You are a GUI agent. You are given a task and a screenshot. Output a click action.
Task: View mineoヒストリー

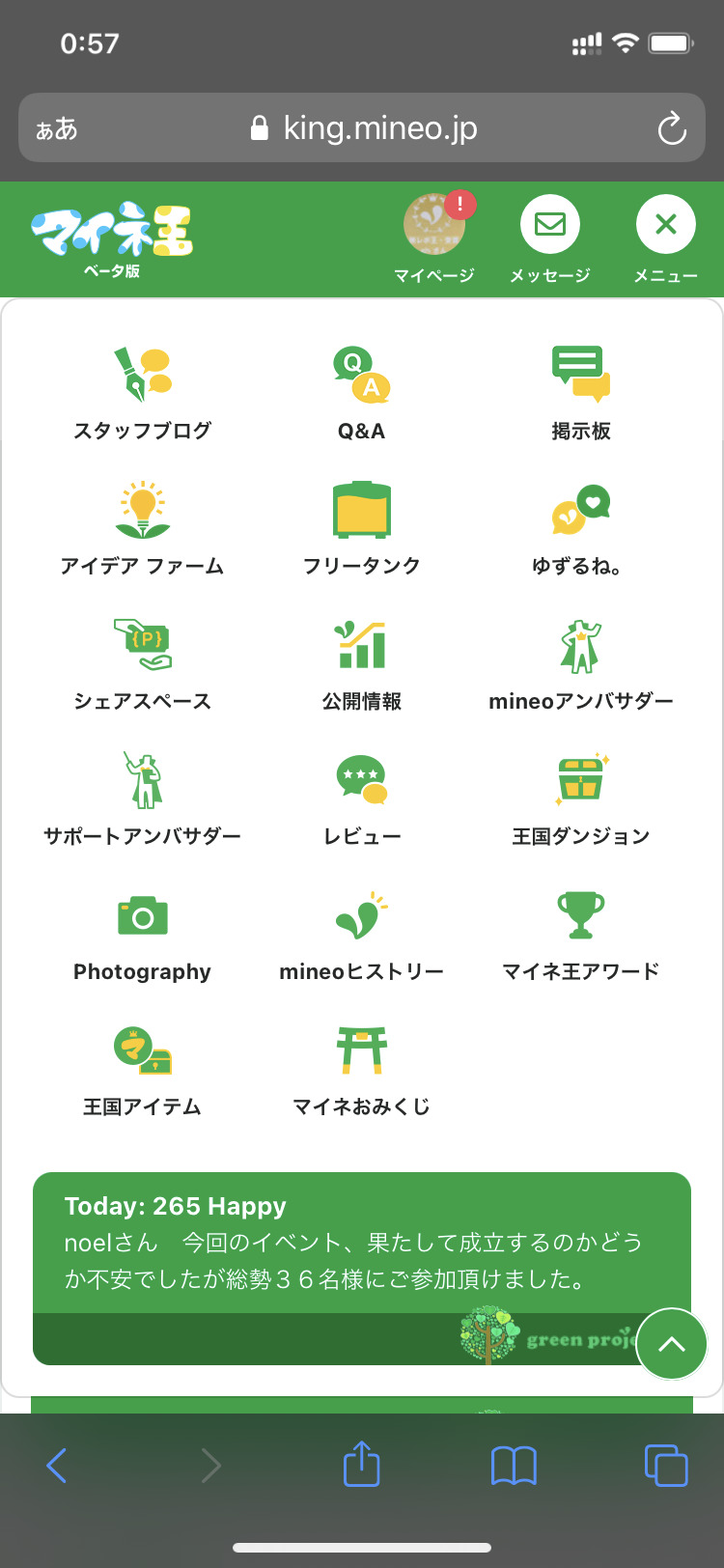coord(361,934)
